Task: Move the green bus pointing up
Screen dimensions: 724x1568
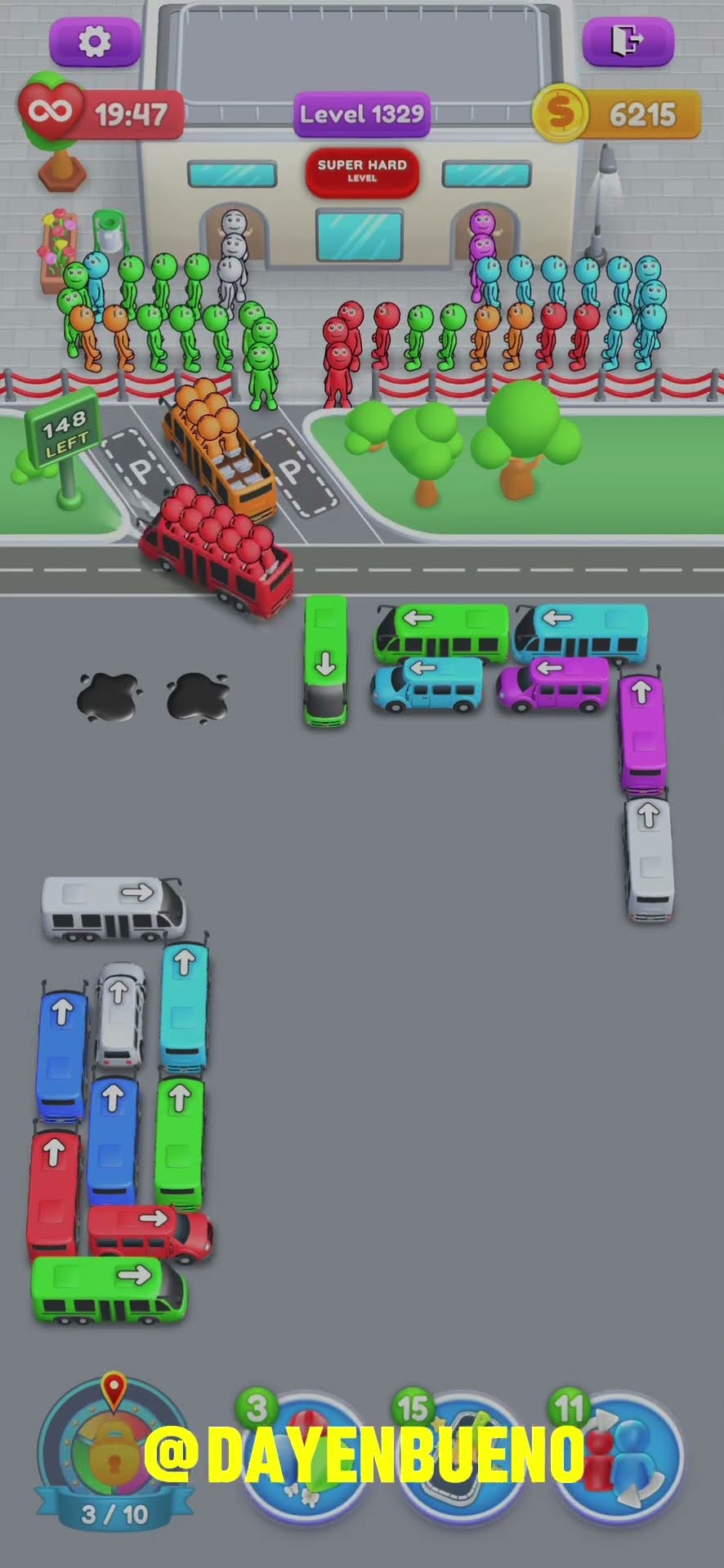Action: [180, 1143]
